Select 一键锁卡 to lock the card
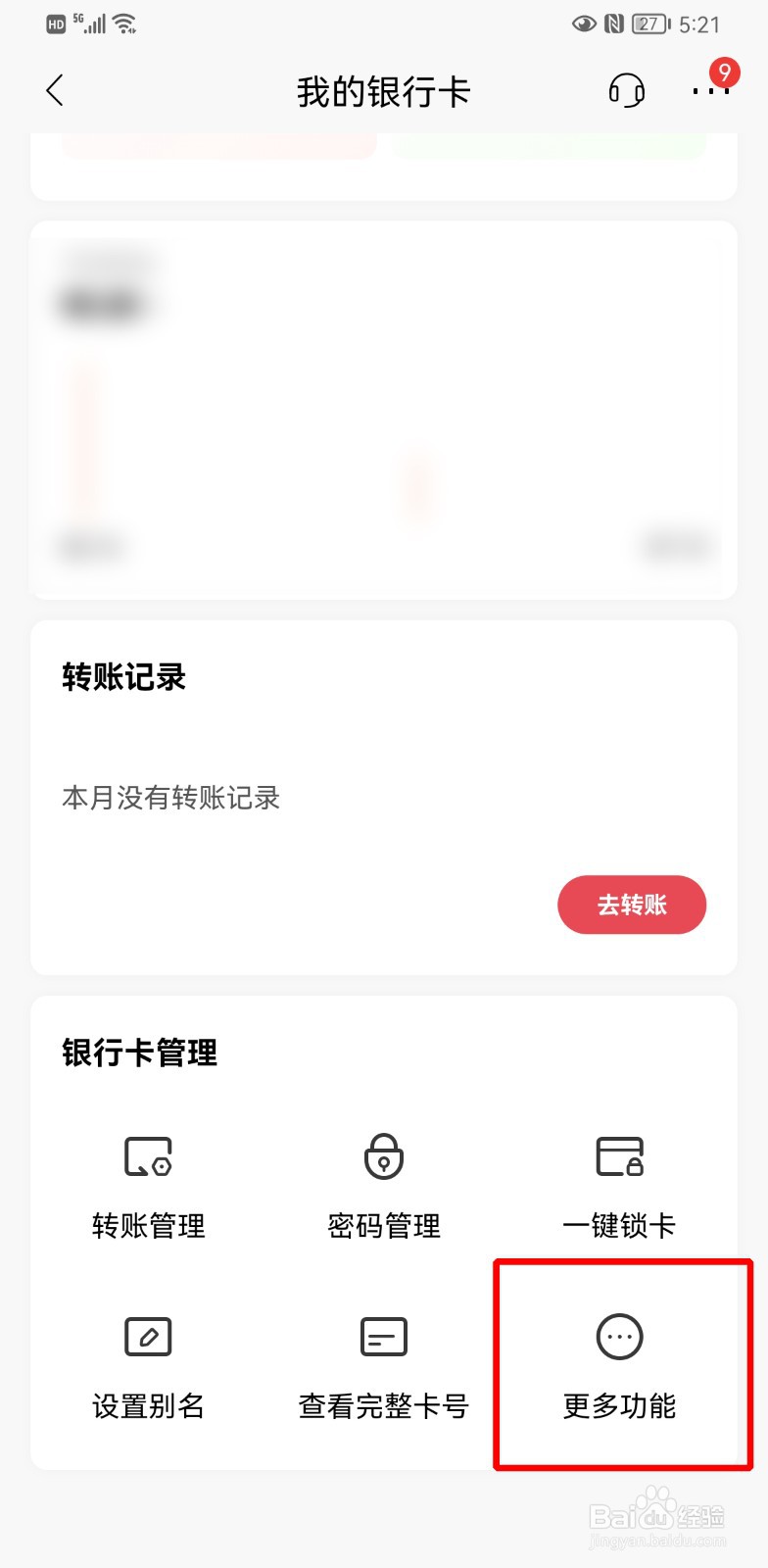The height and width of the screenshot is (1568, 768). tap(619, 1188)
